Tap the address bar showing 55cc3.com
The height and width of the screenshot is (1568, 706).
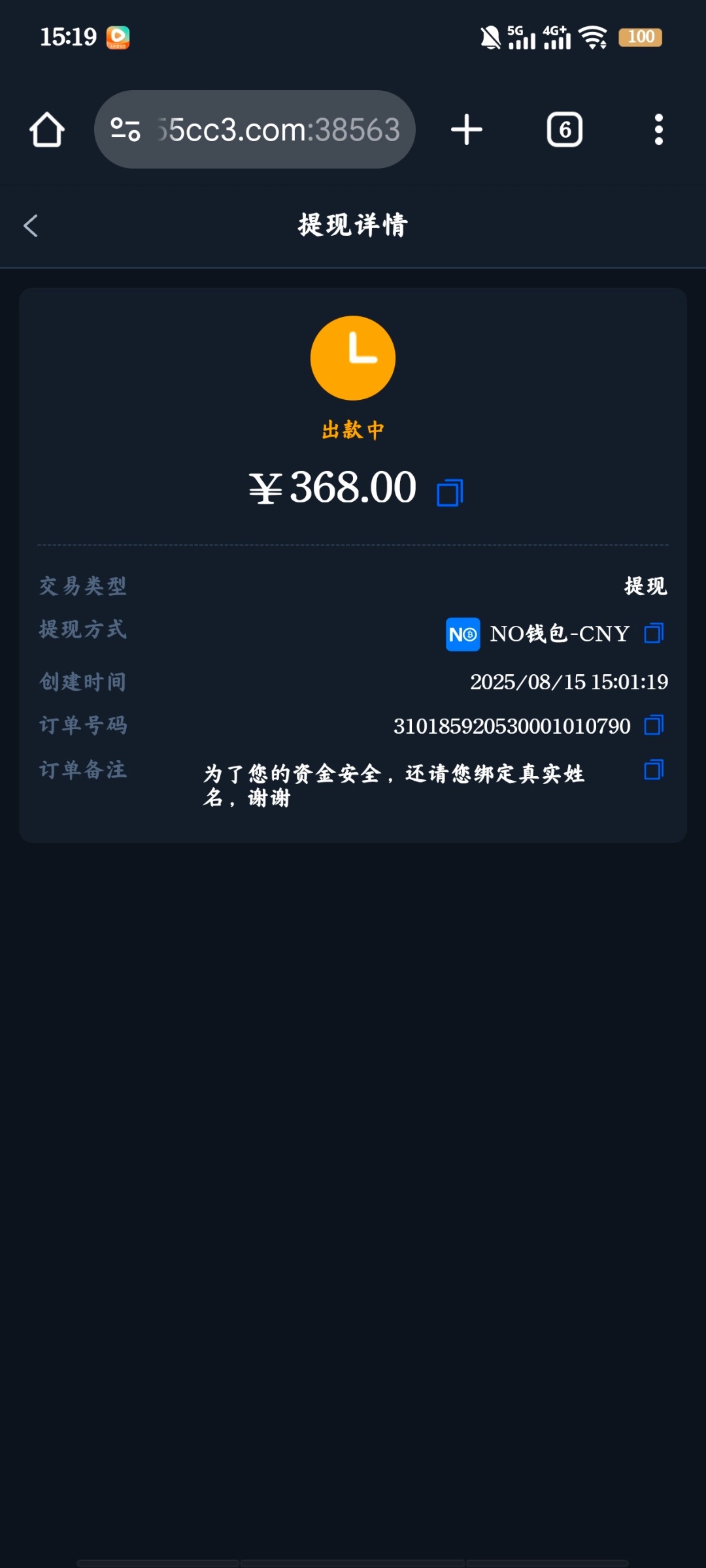pyautogui.click(x=278, y=129)
